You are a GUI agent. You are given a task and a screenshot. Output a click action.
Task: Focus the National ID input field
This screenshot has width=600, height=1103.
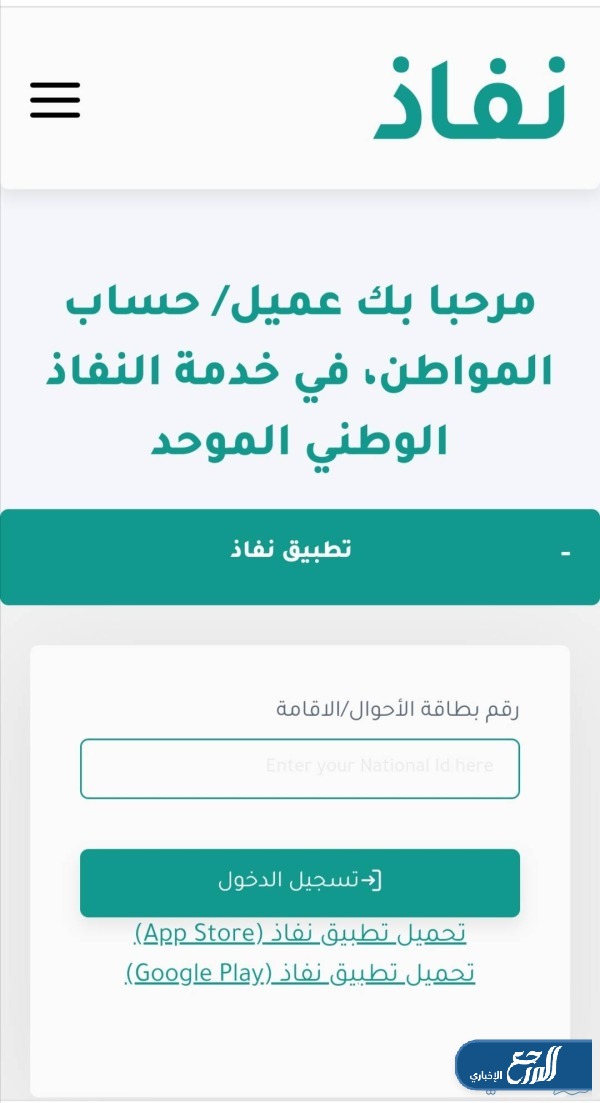point(300,768)
